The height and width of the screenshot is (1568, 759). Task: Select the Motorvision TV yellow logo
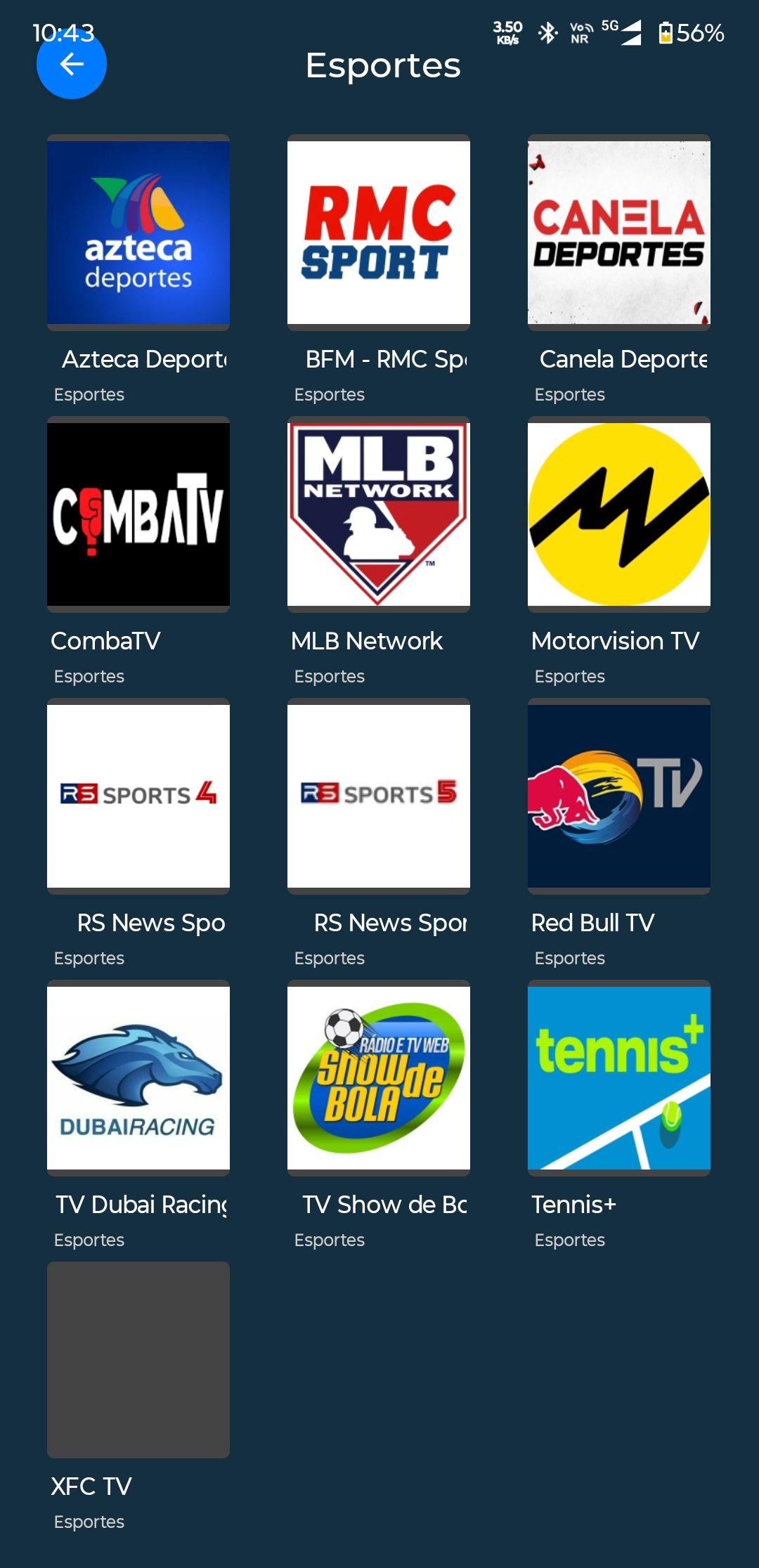click(x=618, y=514)
